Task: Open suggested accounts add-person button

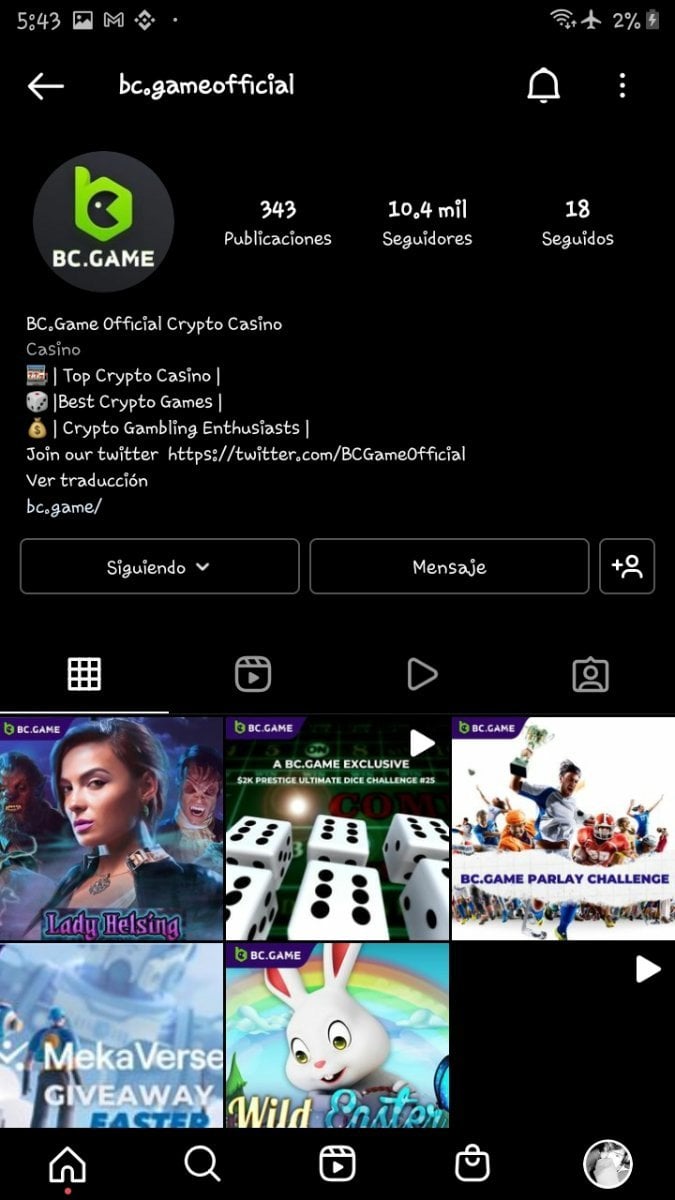Action: click(x=627, y=567)
